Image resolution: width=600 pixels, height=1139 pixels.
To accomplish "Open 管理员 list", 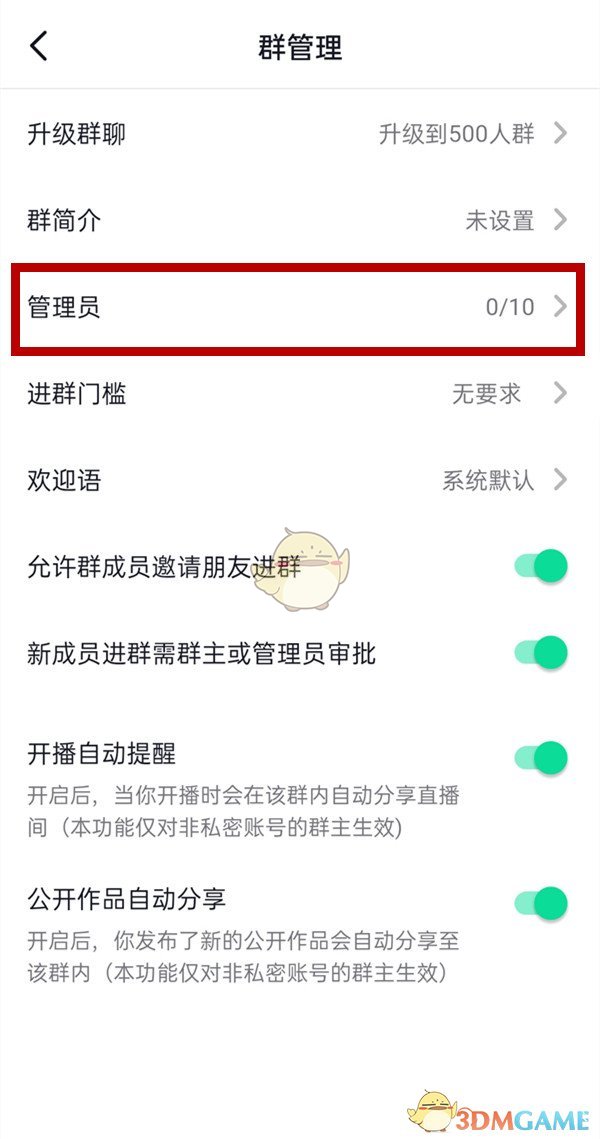I will pos(300,307).
